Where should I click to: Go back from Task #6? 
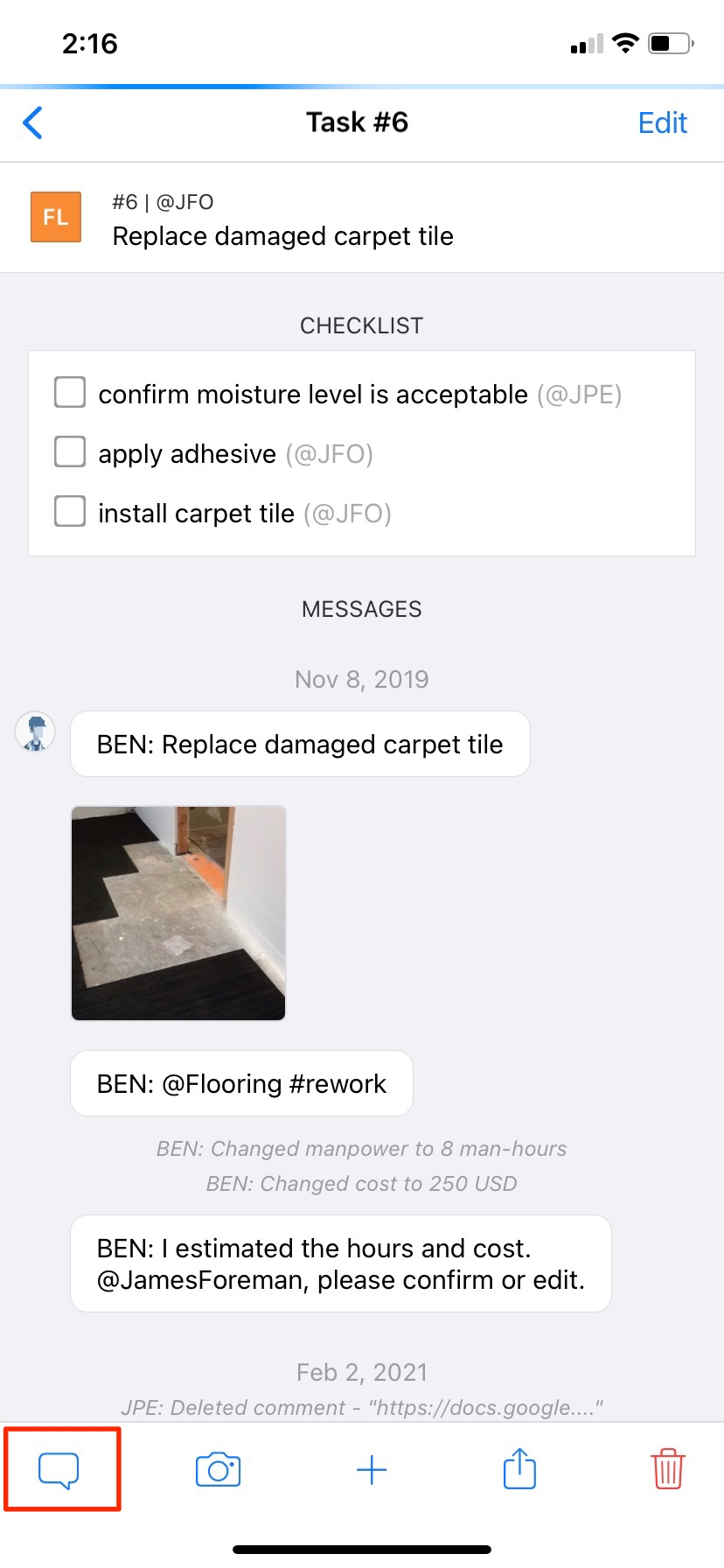pyautogui.click(x=33, y=122)
